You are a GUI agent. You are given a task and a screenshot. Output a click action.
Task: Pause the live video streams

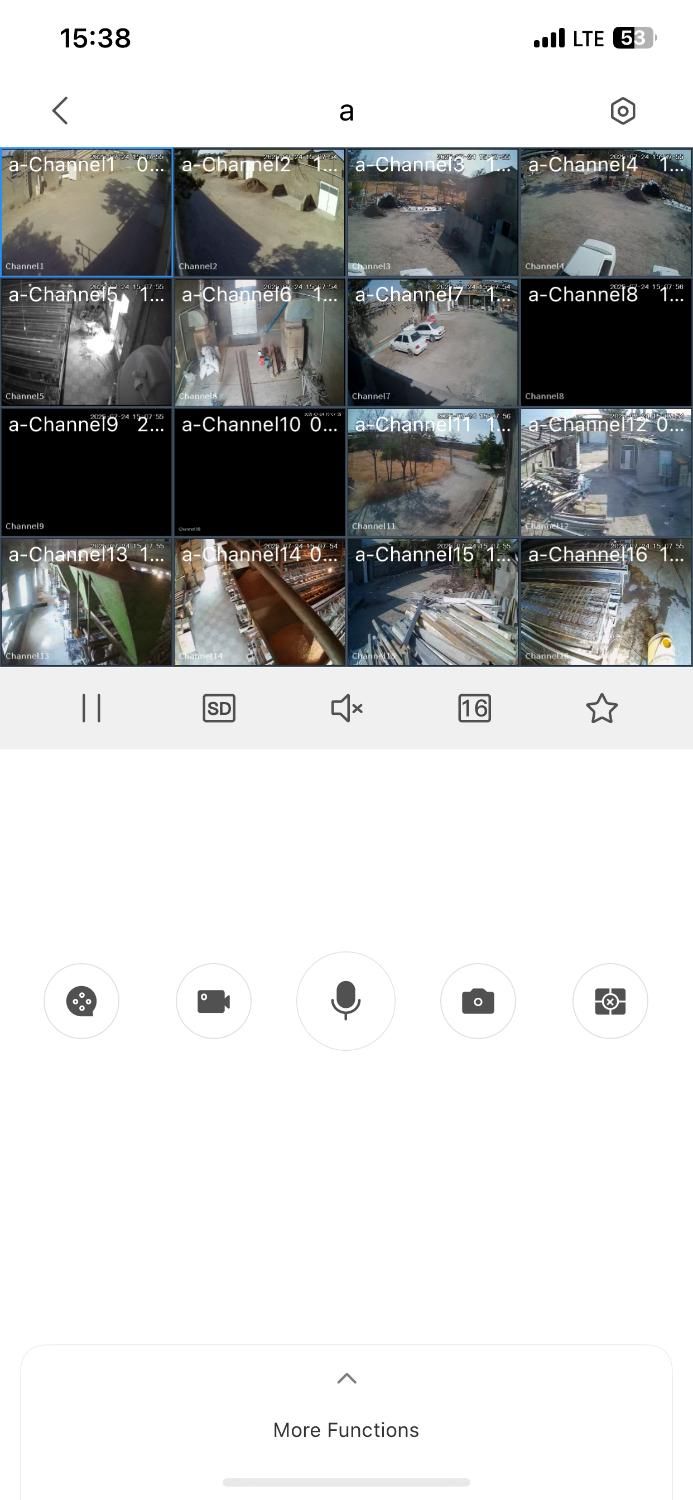click(x=91, y=708)
